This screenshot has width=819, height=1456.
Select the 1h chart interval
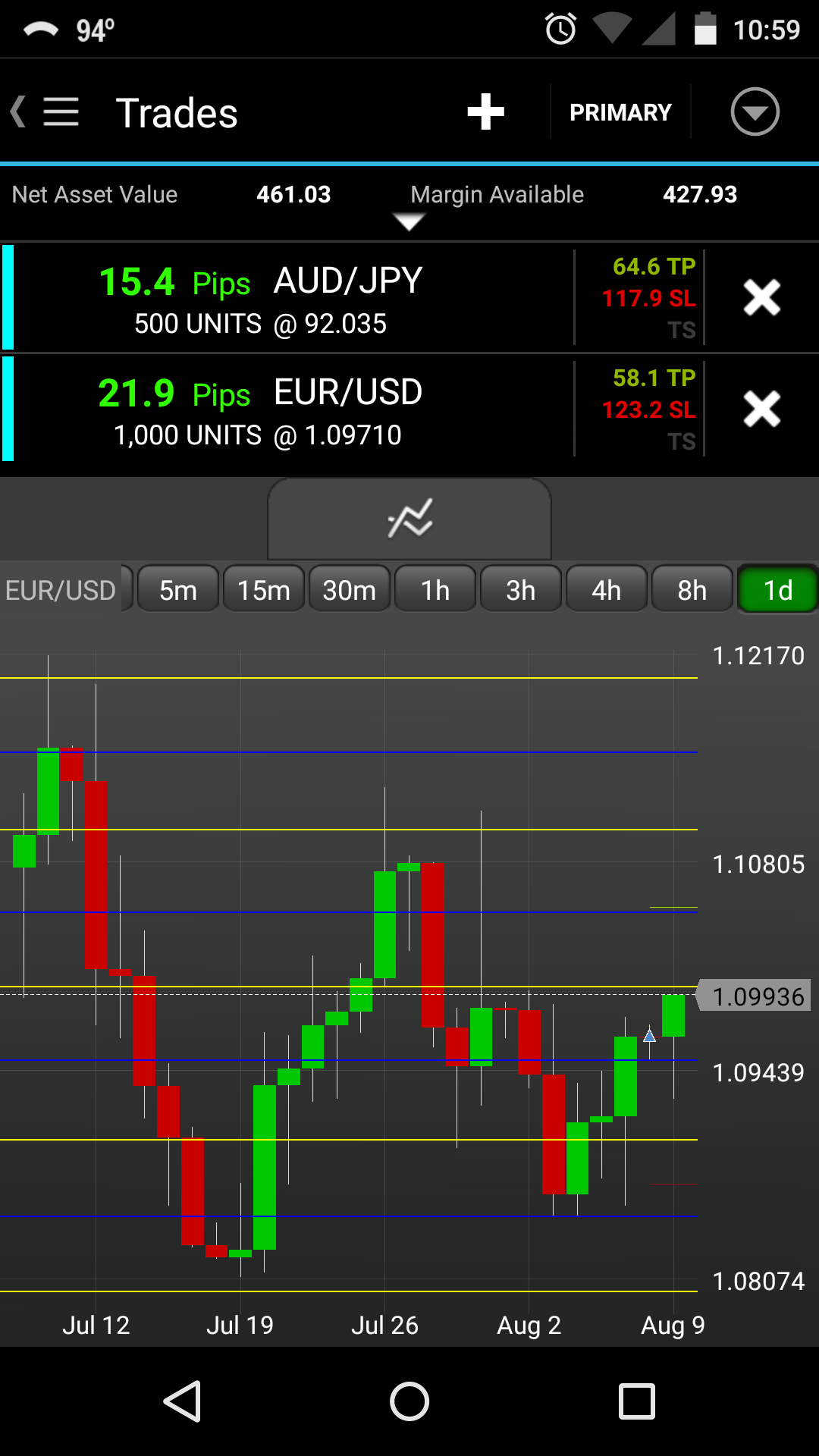(435, 590)
